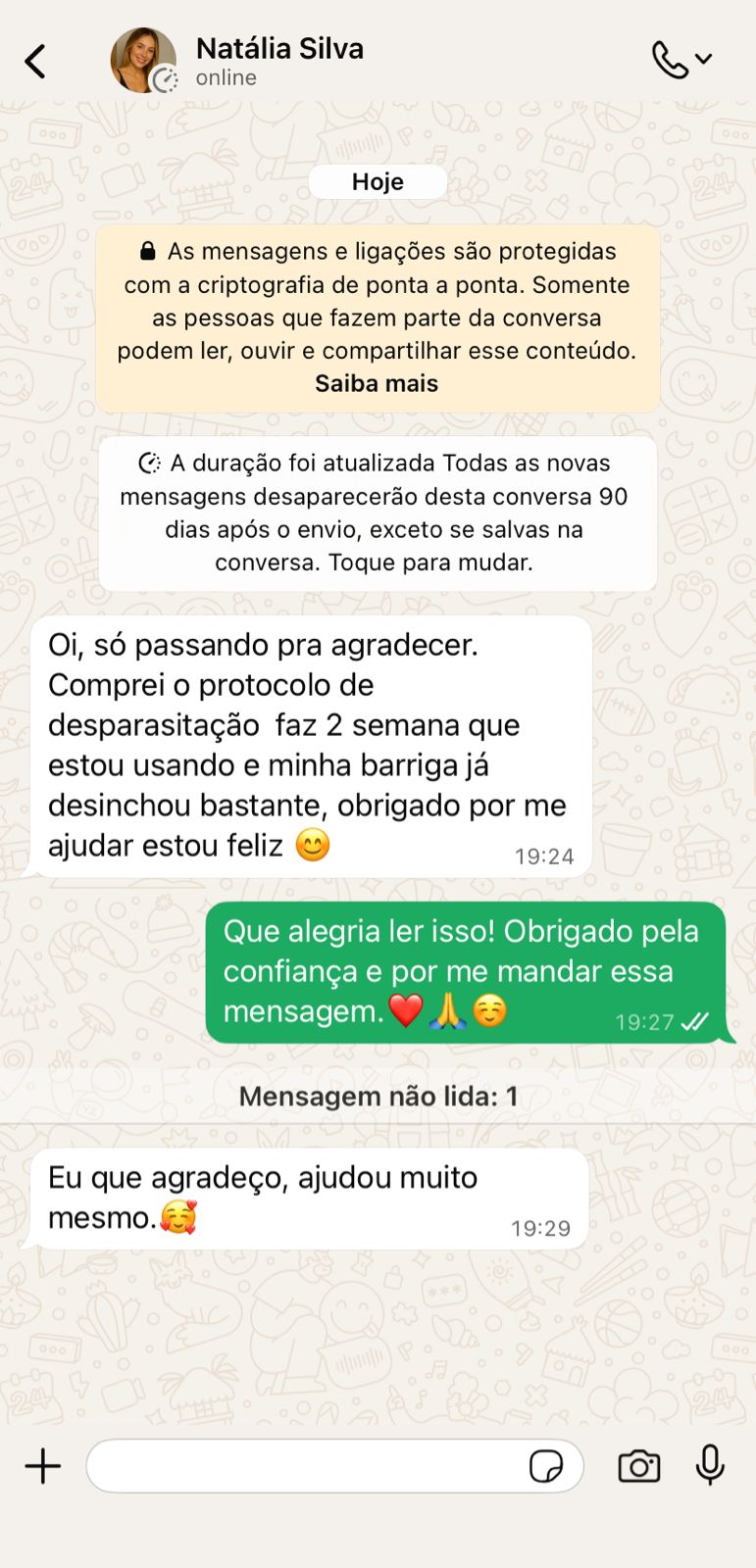Tap the disappearing messages duration notice
Screen dimensions: 756x1568
[x=378, y=513]
